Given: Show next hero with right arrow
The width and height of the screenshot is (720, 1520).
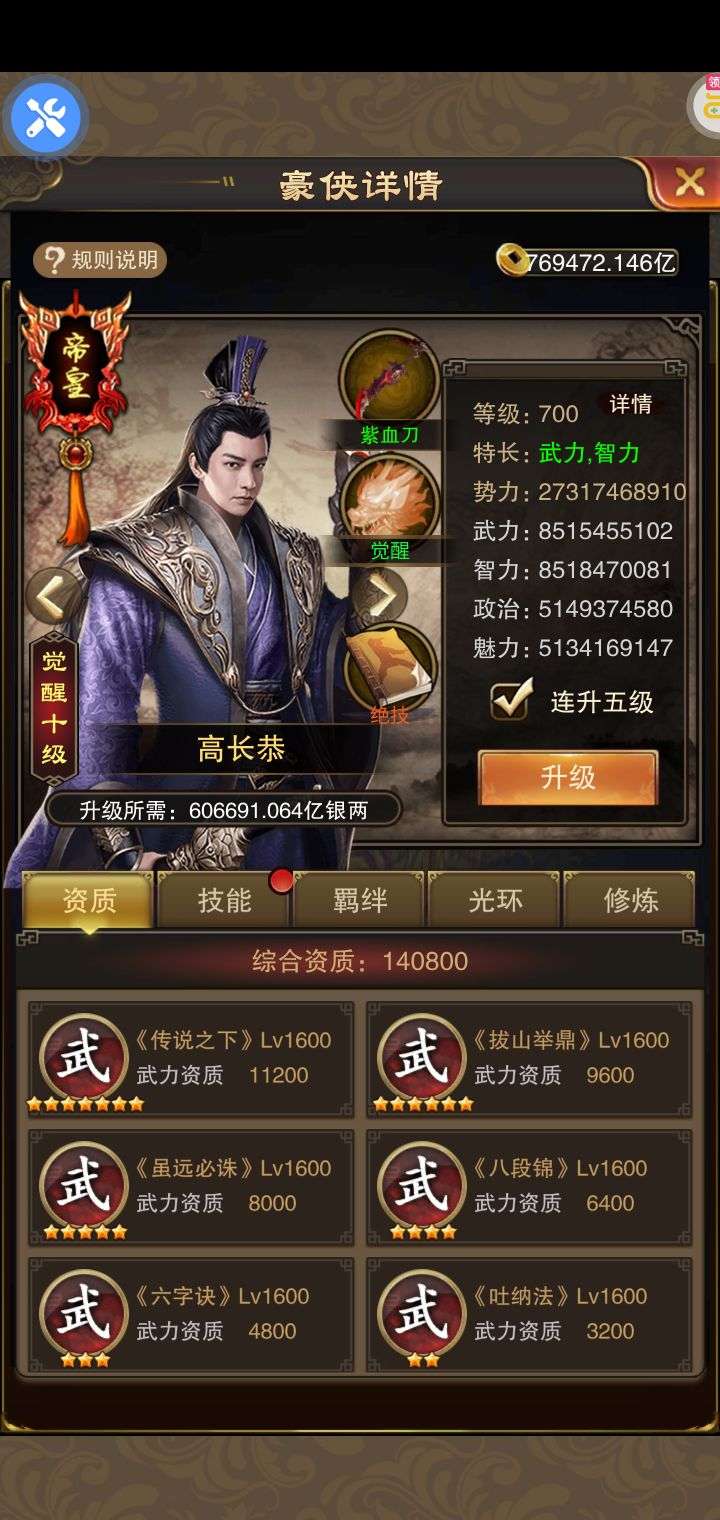Looking at the screenshot, I should (381, 597).
